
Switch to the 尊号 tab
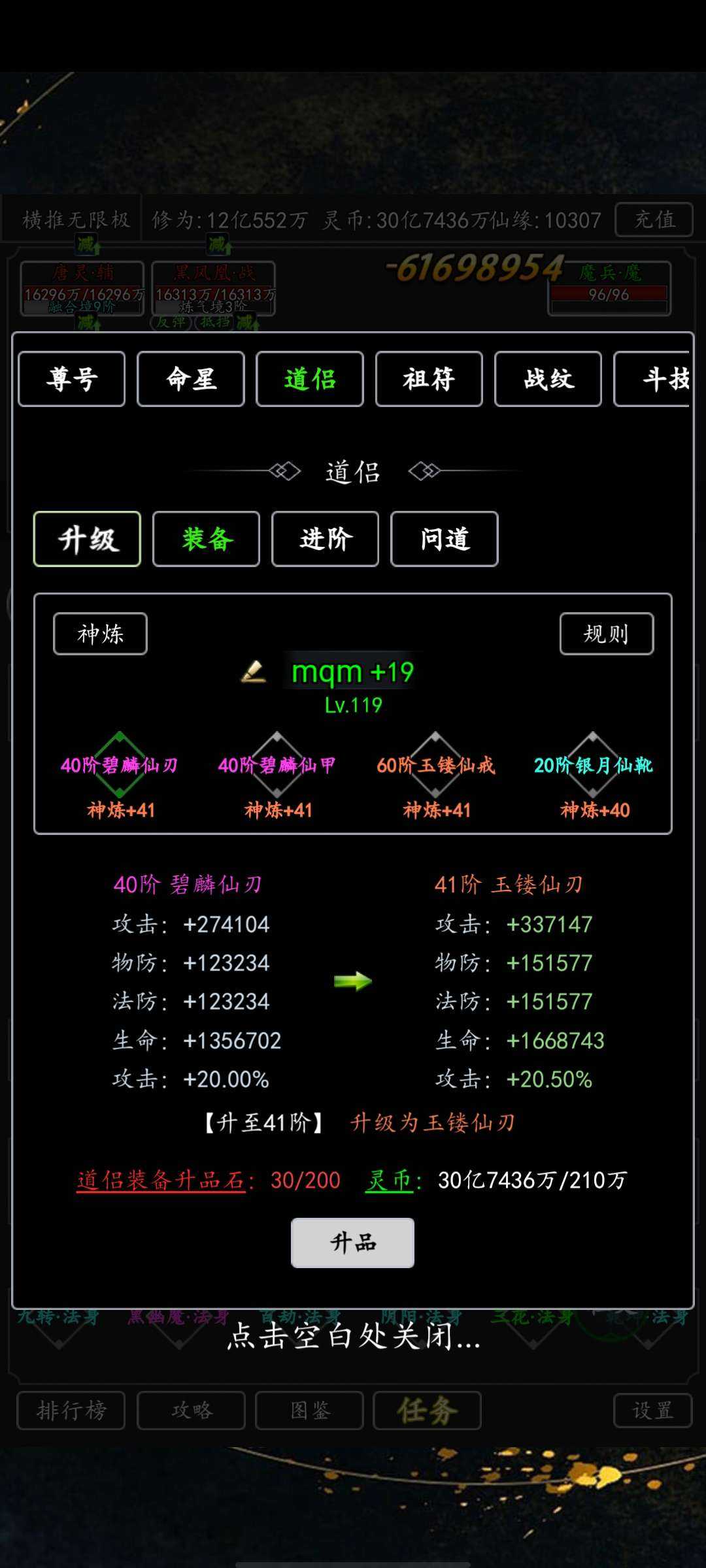pos(72,379)
